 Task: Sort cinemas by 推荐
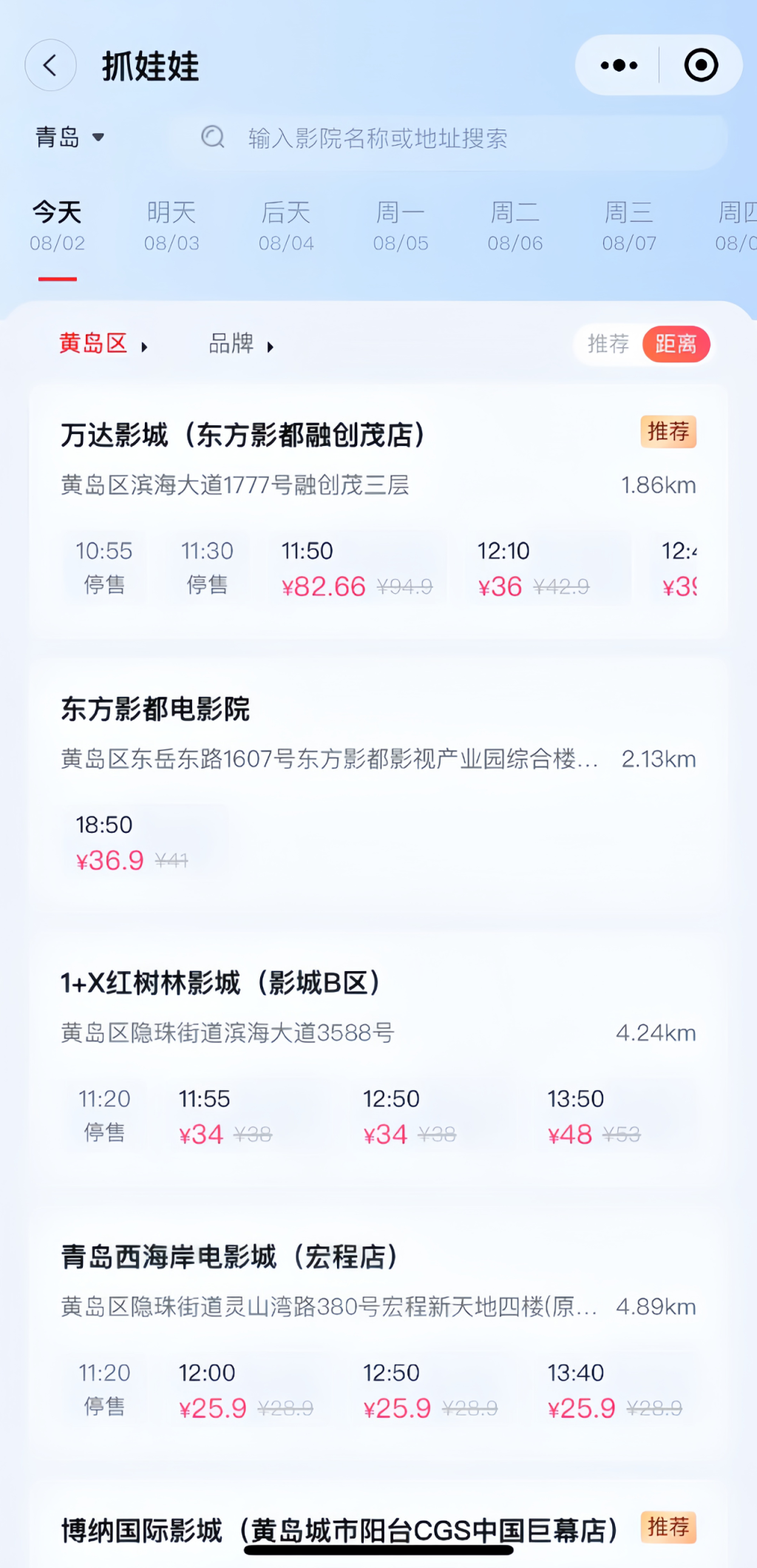[x=608, y=344]
